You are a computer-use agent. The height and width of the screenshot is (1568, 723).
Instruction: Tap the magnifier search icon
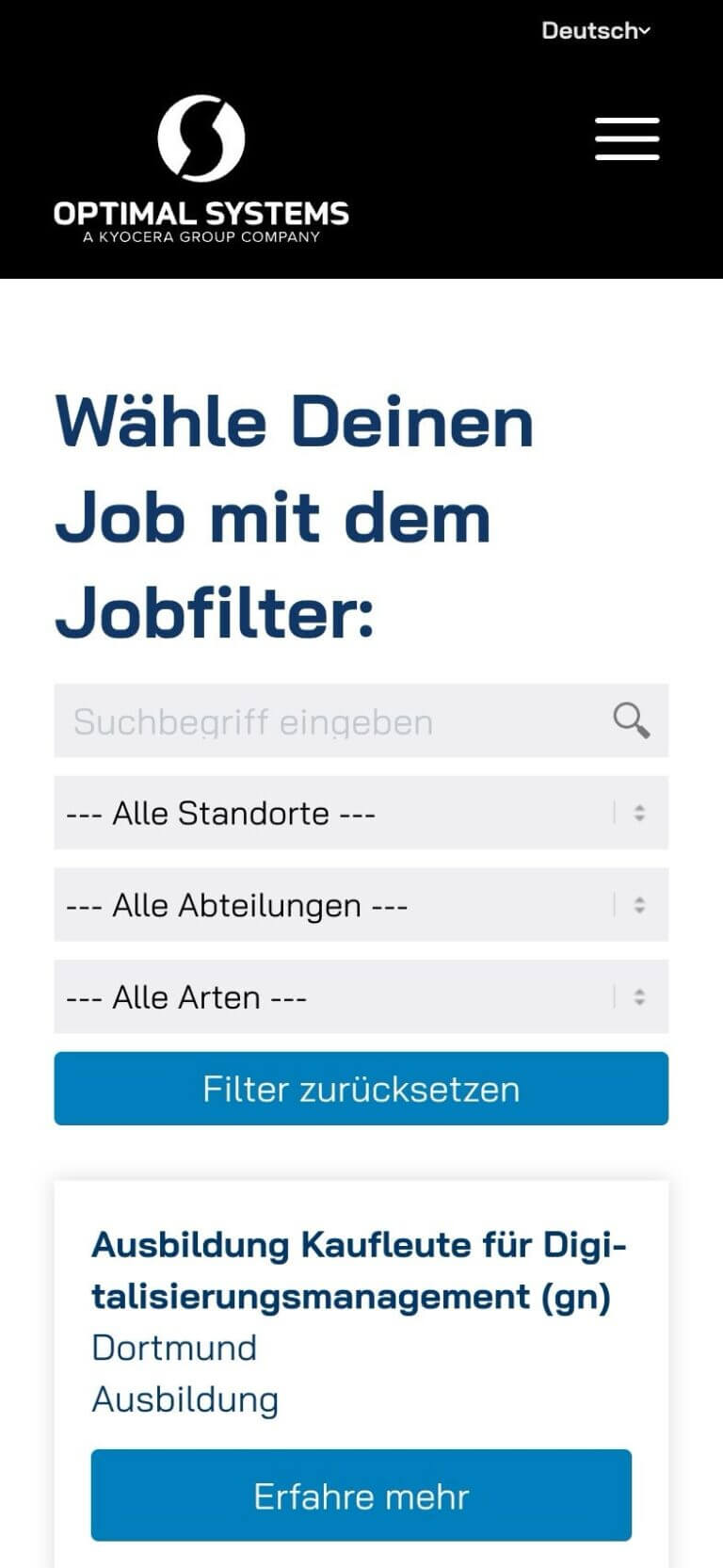pos(631,721)
